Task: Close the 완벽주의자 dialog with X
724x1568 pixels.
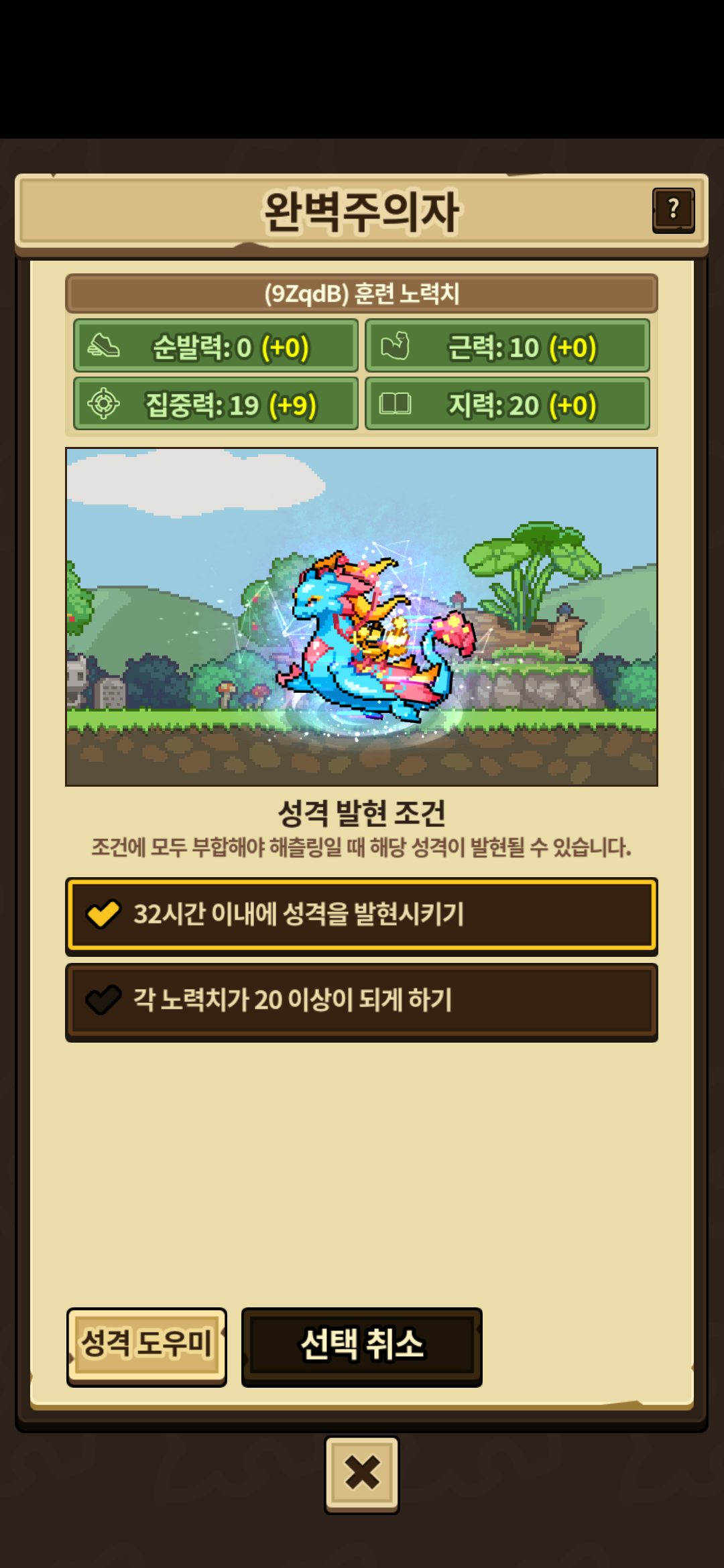Action: [362, 1474]
